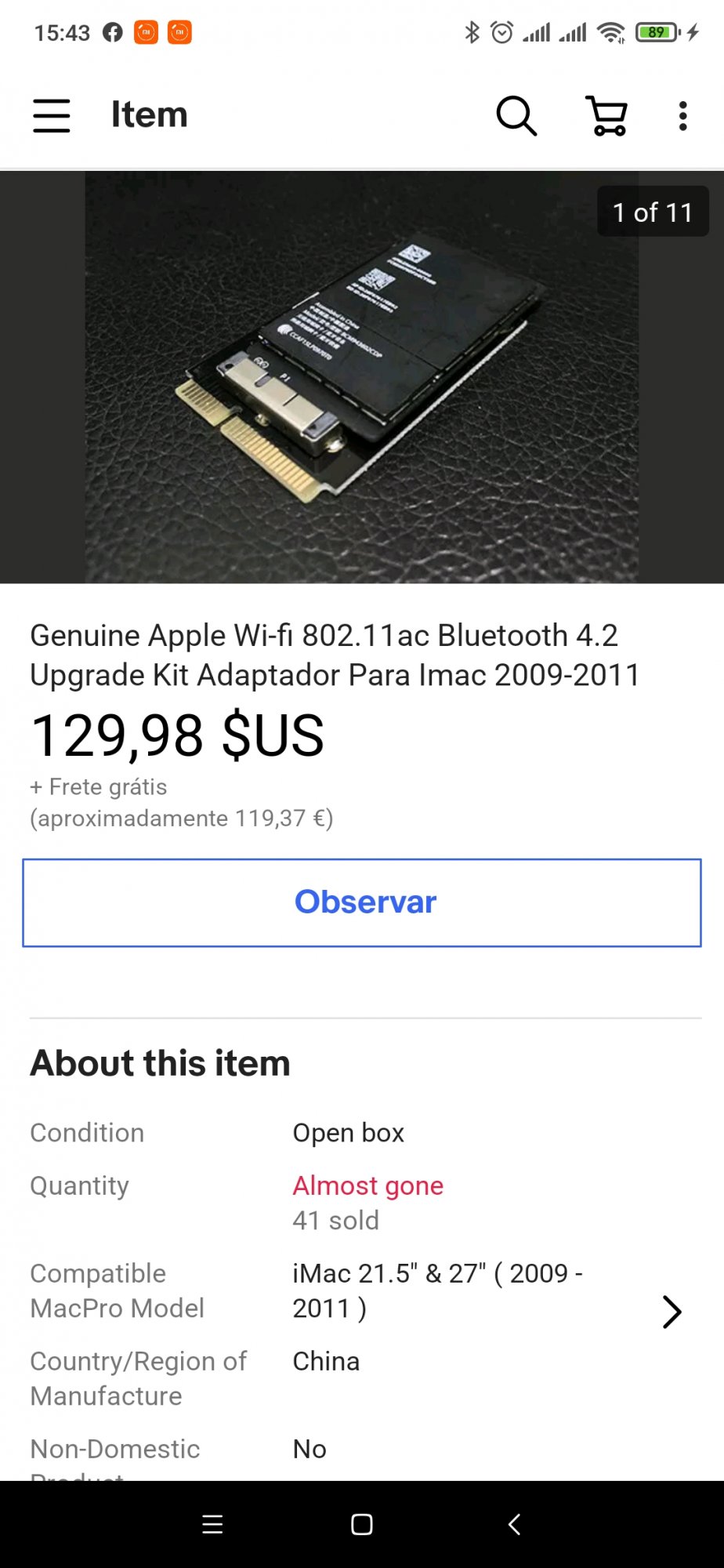This screenshot has height=1568, width=724.
Task: Go back with system back button
Action: [514, 1524]
